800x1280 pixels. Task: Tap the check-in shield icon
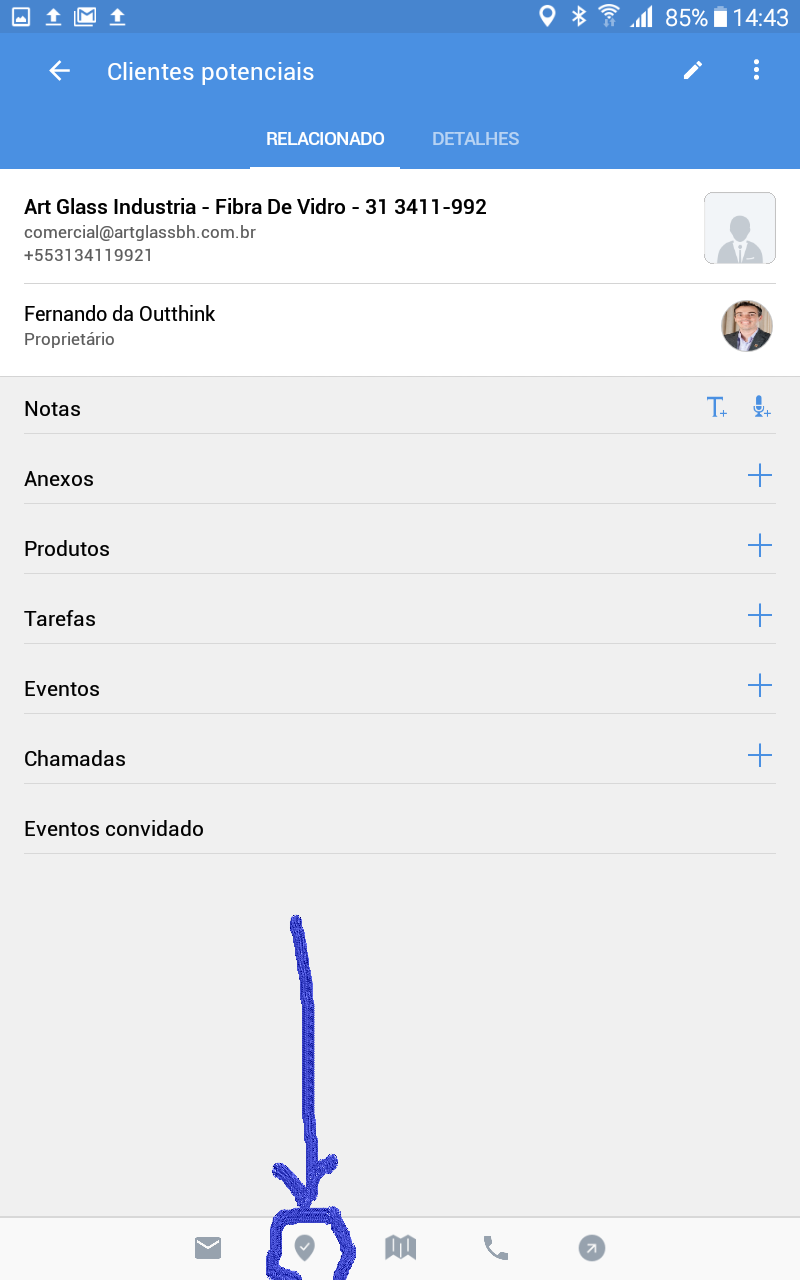point(305,1247)
